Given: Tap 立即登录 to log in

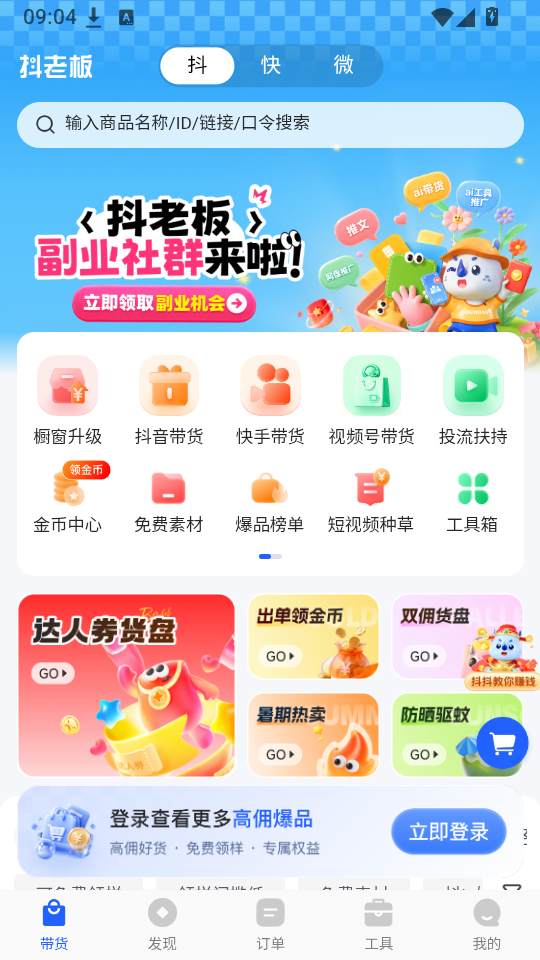Looking at the screenshot, I should pos(449,831).
